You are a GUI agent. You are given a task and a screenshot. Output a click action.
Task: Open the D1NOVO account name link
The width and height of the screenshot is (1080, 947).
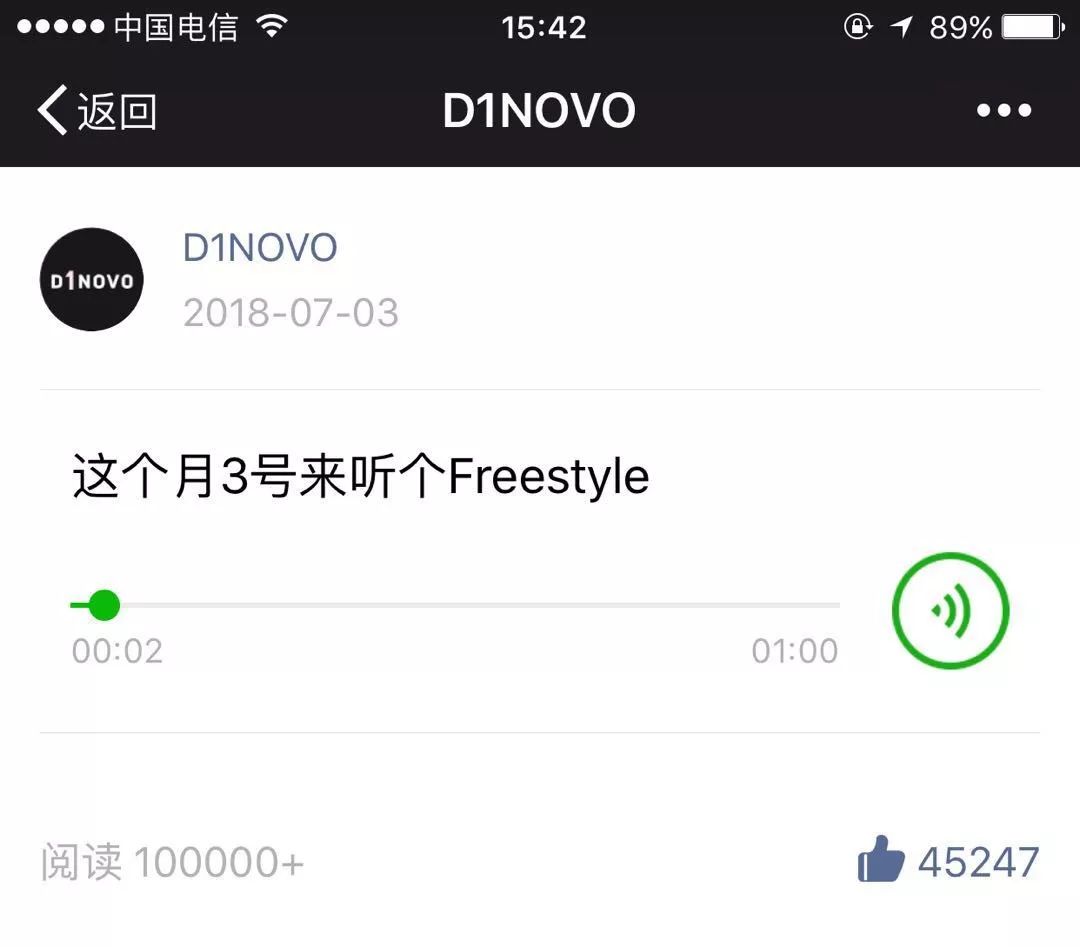click(x=260, y=248)
